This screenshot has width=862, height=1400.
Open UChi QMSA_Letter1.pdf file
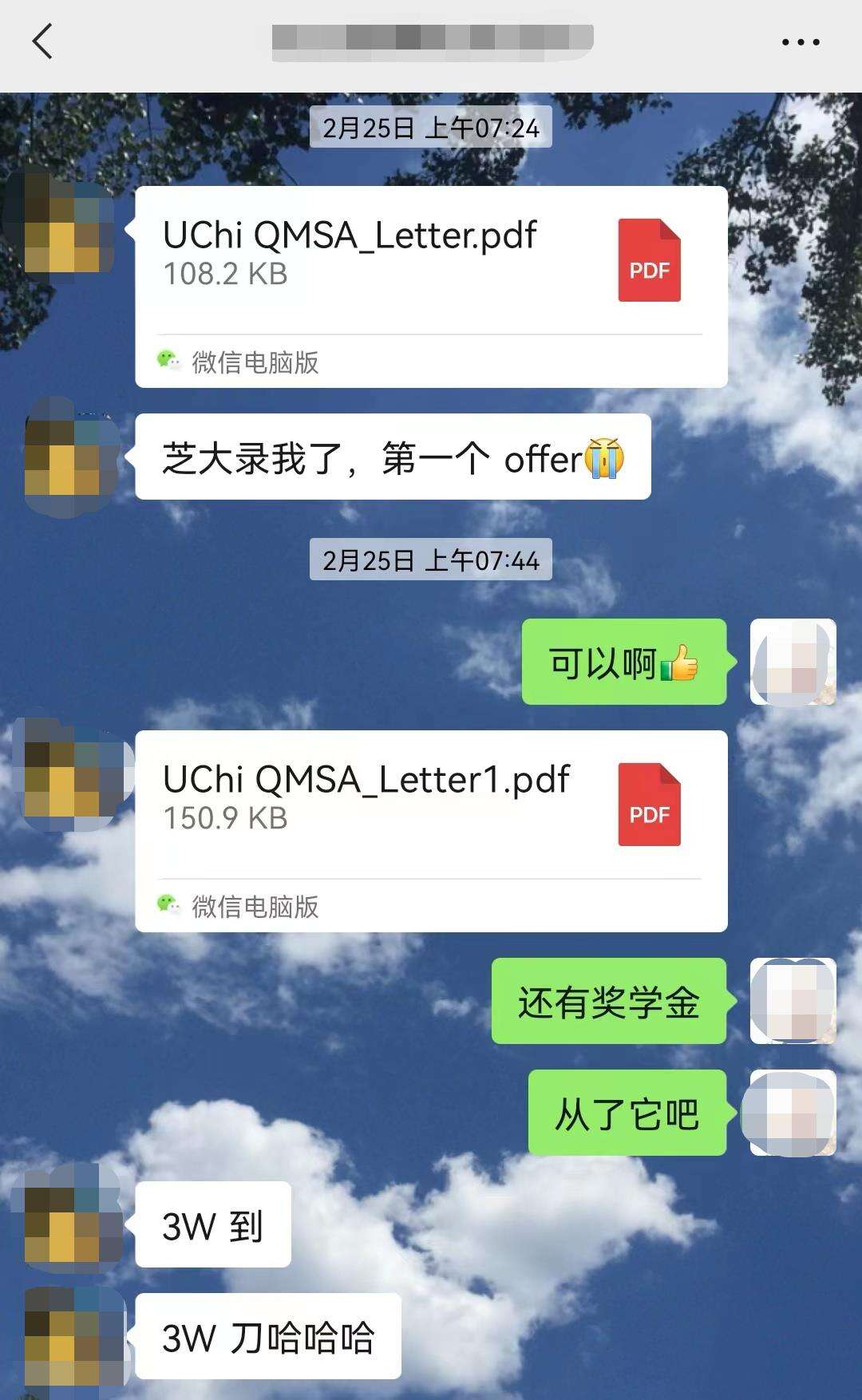tap(431, 808)
